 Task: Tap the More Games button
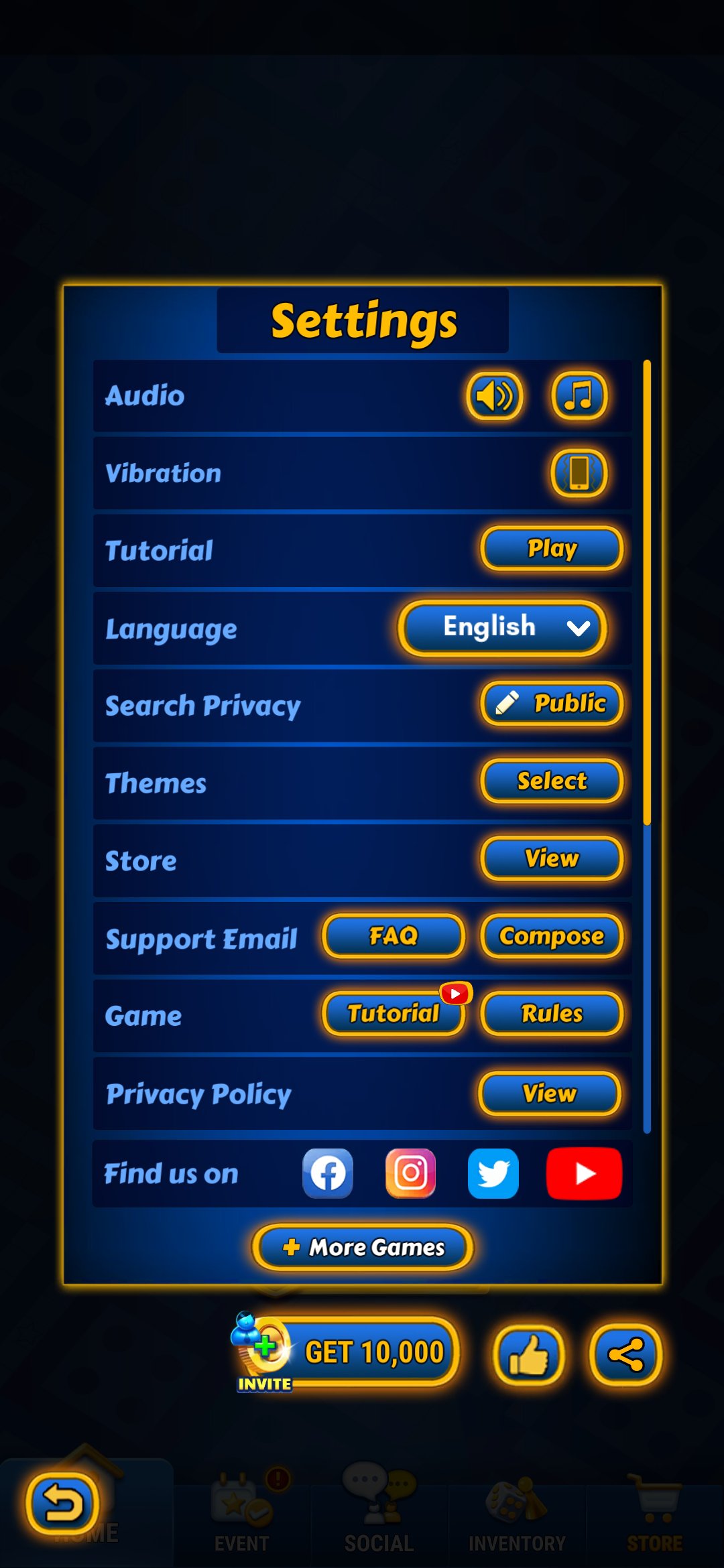(363, 1247)
